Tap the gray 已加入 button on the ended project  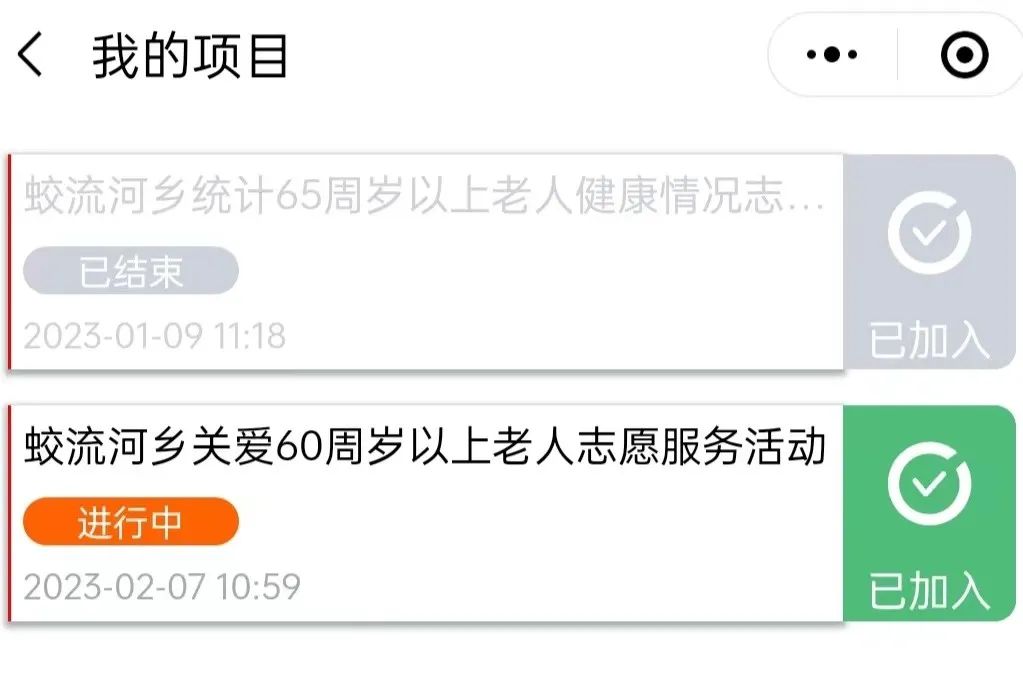tap(929, 262)
